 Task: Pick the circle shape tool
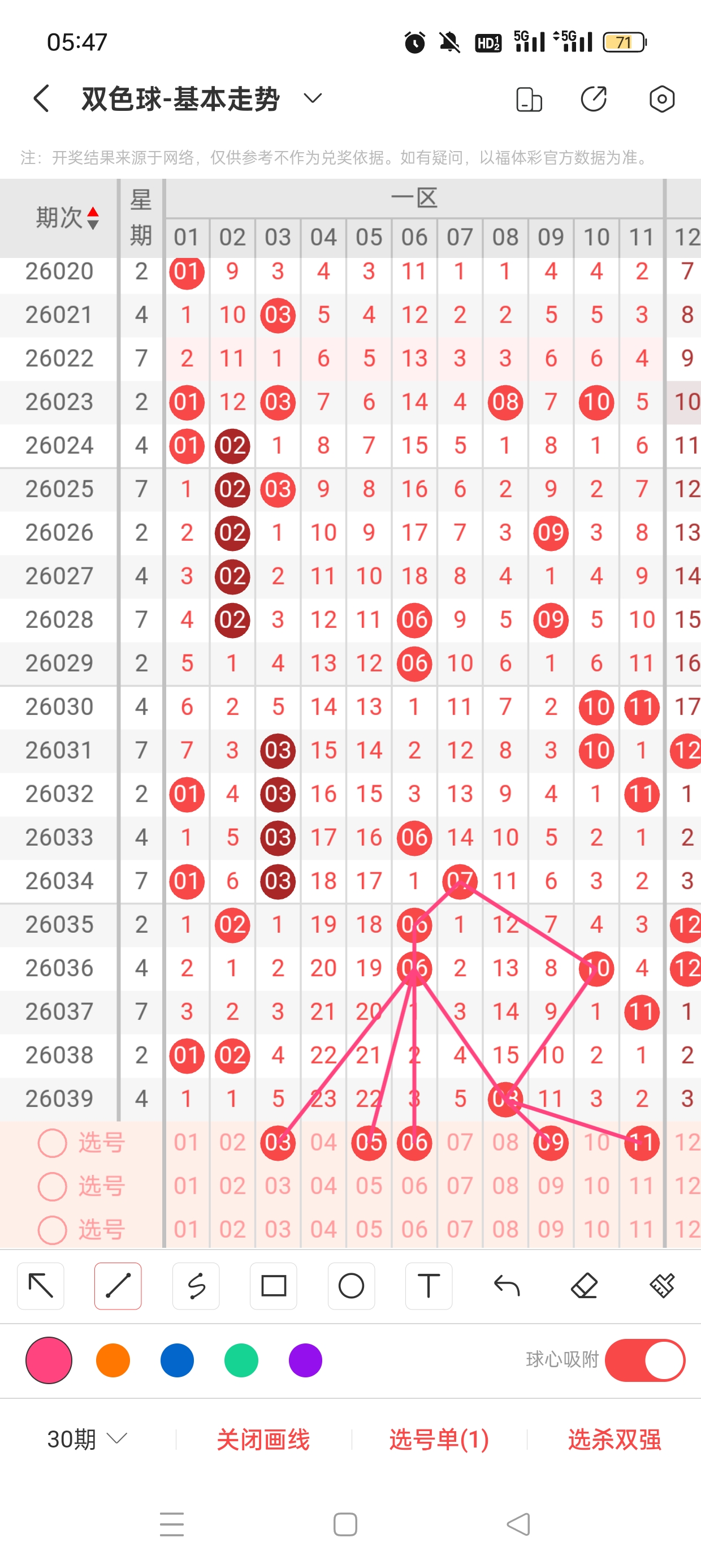pos(351,1286)
